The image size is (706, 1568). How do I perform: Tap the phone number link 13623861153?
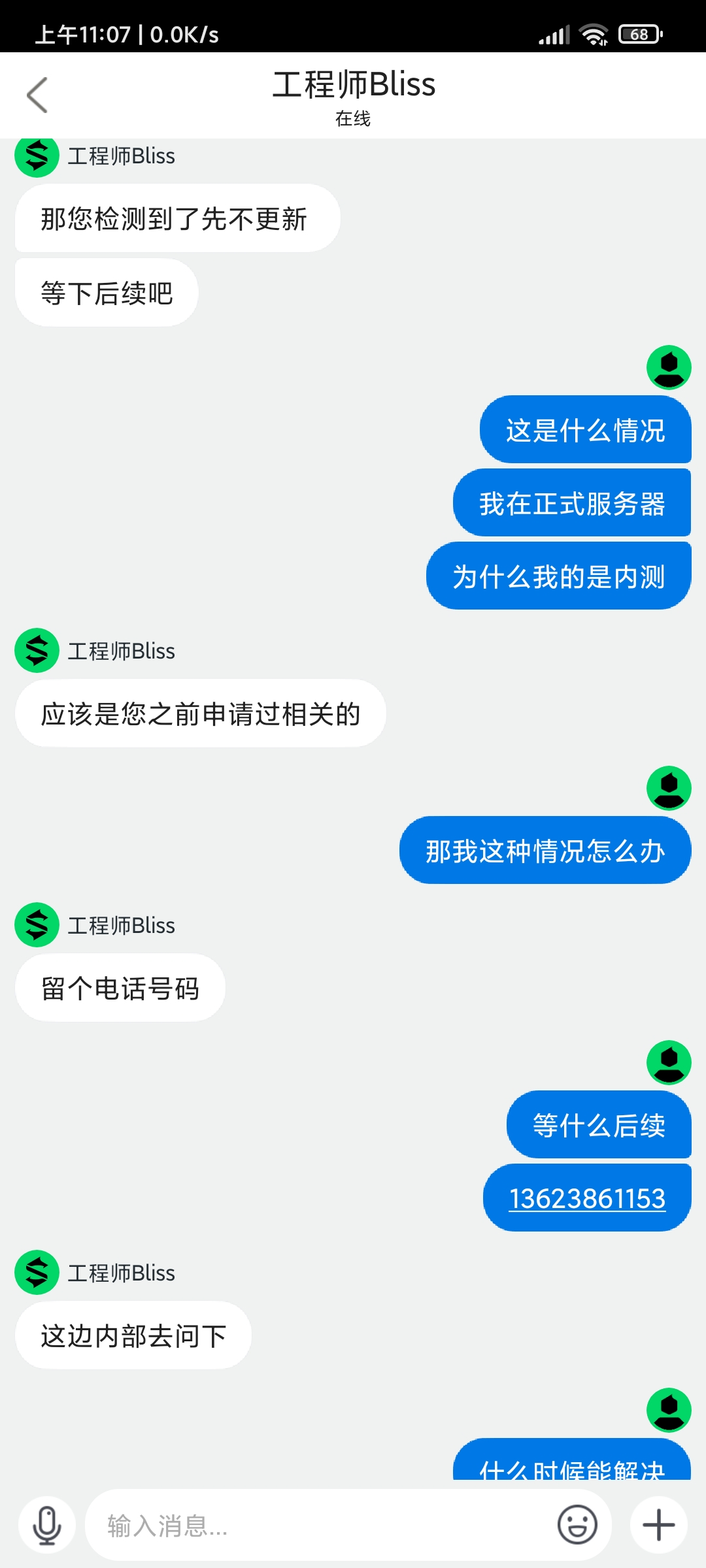587,1199
